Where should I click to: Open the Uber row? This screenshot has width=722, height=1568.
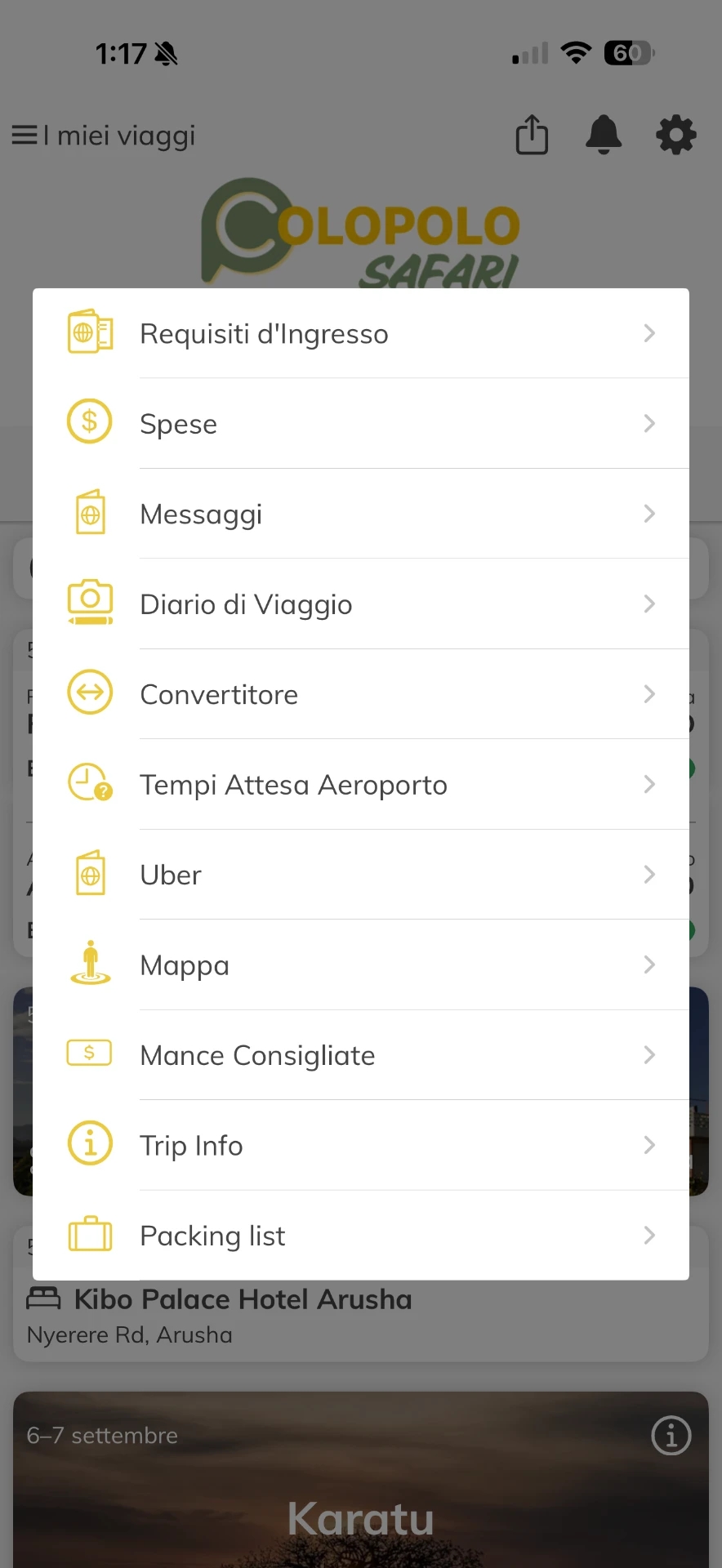coord(361,875)
